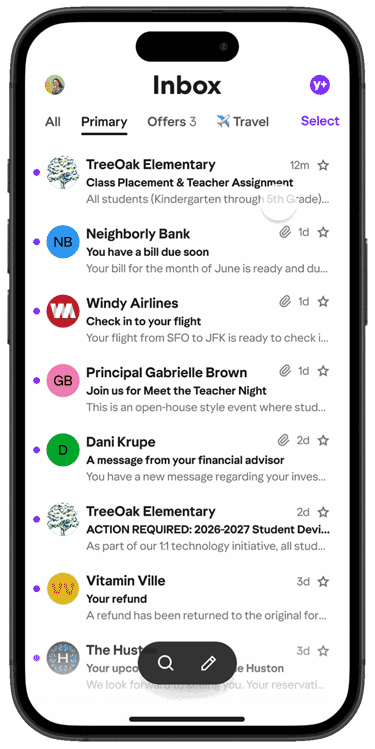
Task: Star the Neighborly Bank email
Action: point(323,232)
